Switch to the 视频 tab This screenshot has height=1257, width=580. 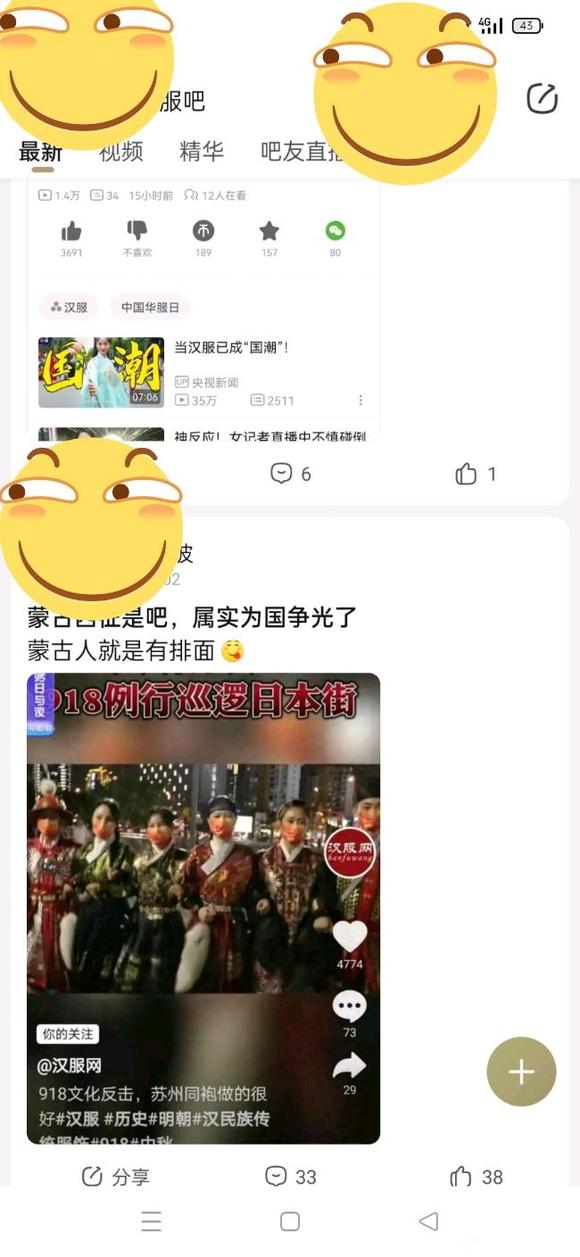coord(121,152)
